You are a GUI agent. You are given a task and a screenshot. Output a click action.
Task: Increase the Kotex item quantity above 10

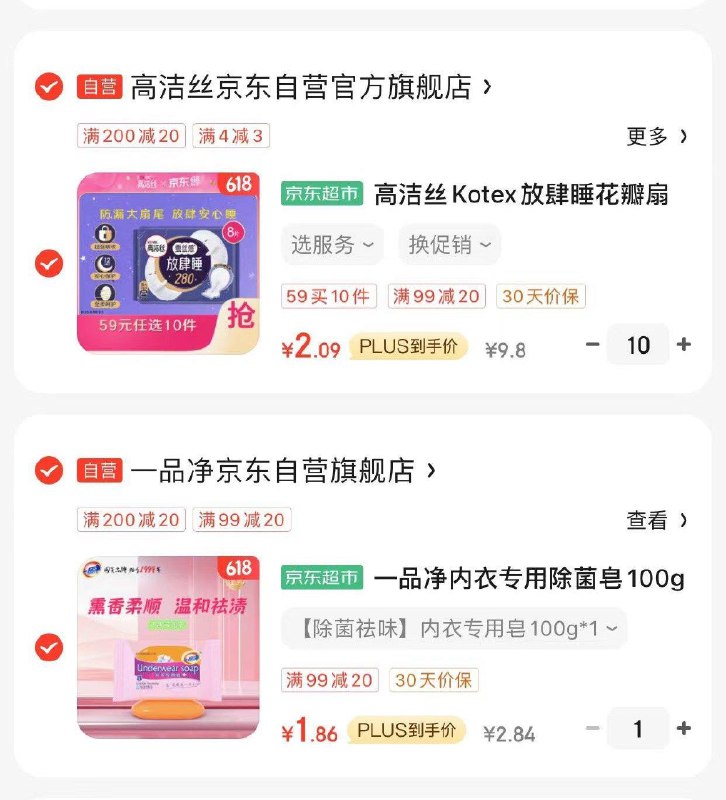(x=684, y=345)
